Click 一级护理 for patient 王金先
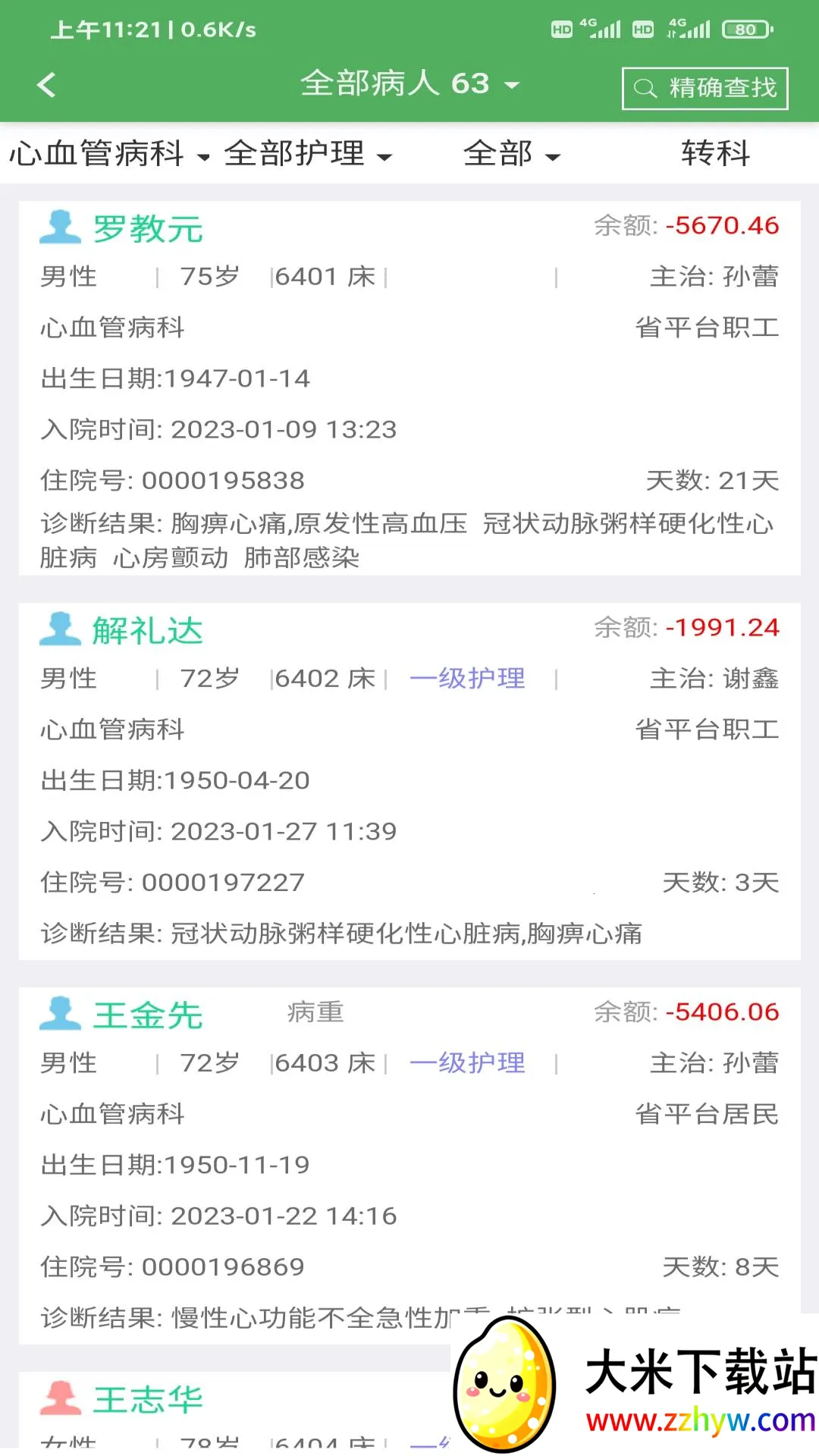 click(x=467, y=1062)
